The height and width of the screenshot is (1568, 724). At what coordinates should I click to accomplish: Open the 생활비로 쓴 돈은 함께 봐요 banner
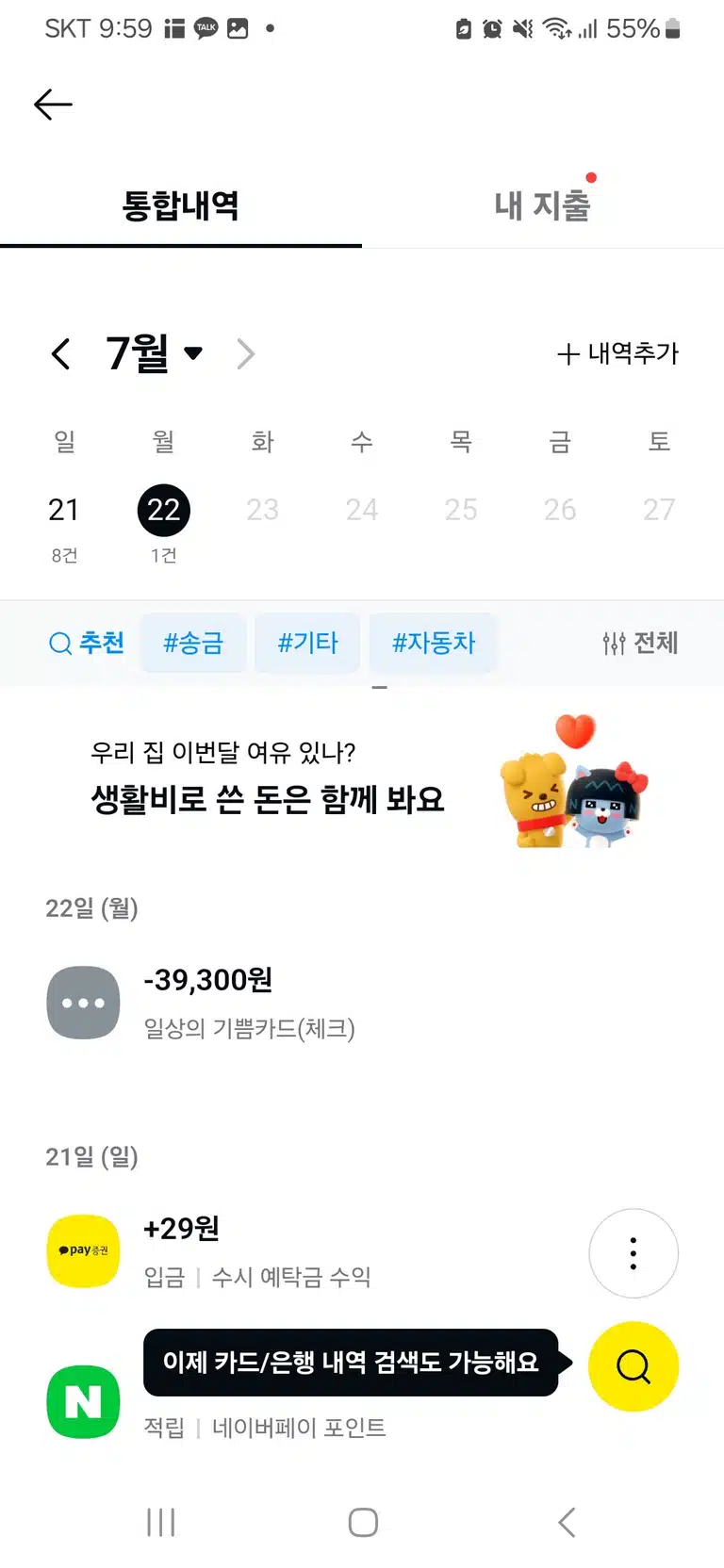tap(362, 781)
